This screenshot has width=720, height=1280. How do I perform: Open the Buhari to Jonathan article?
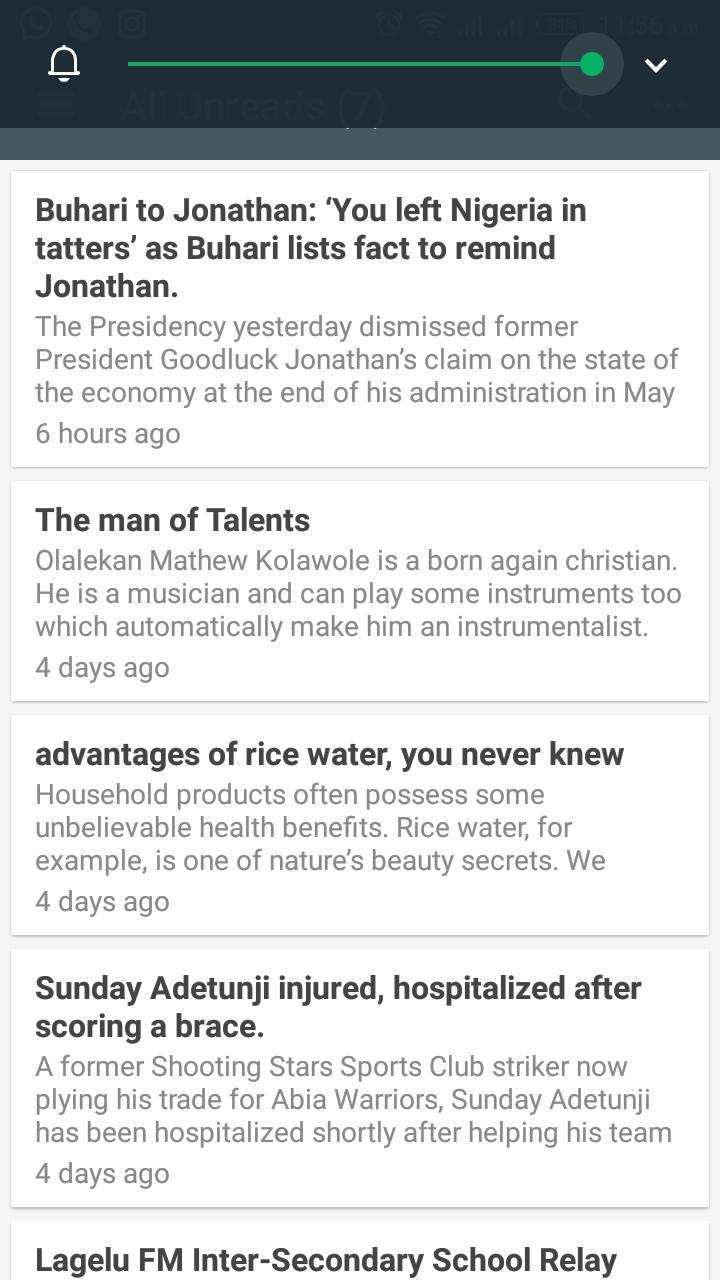[x=360, y=319]
